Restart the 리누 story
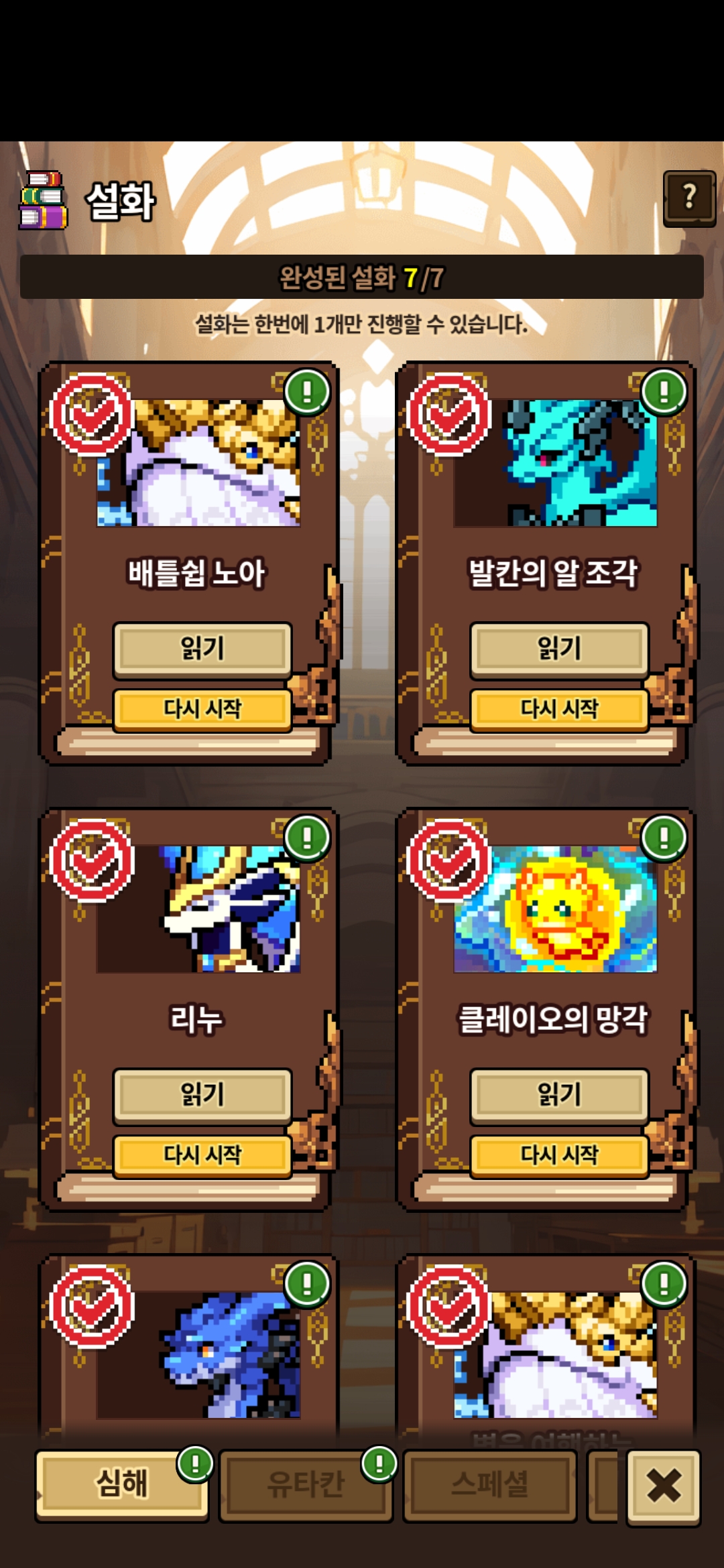 [202, 1155]
